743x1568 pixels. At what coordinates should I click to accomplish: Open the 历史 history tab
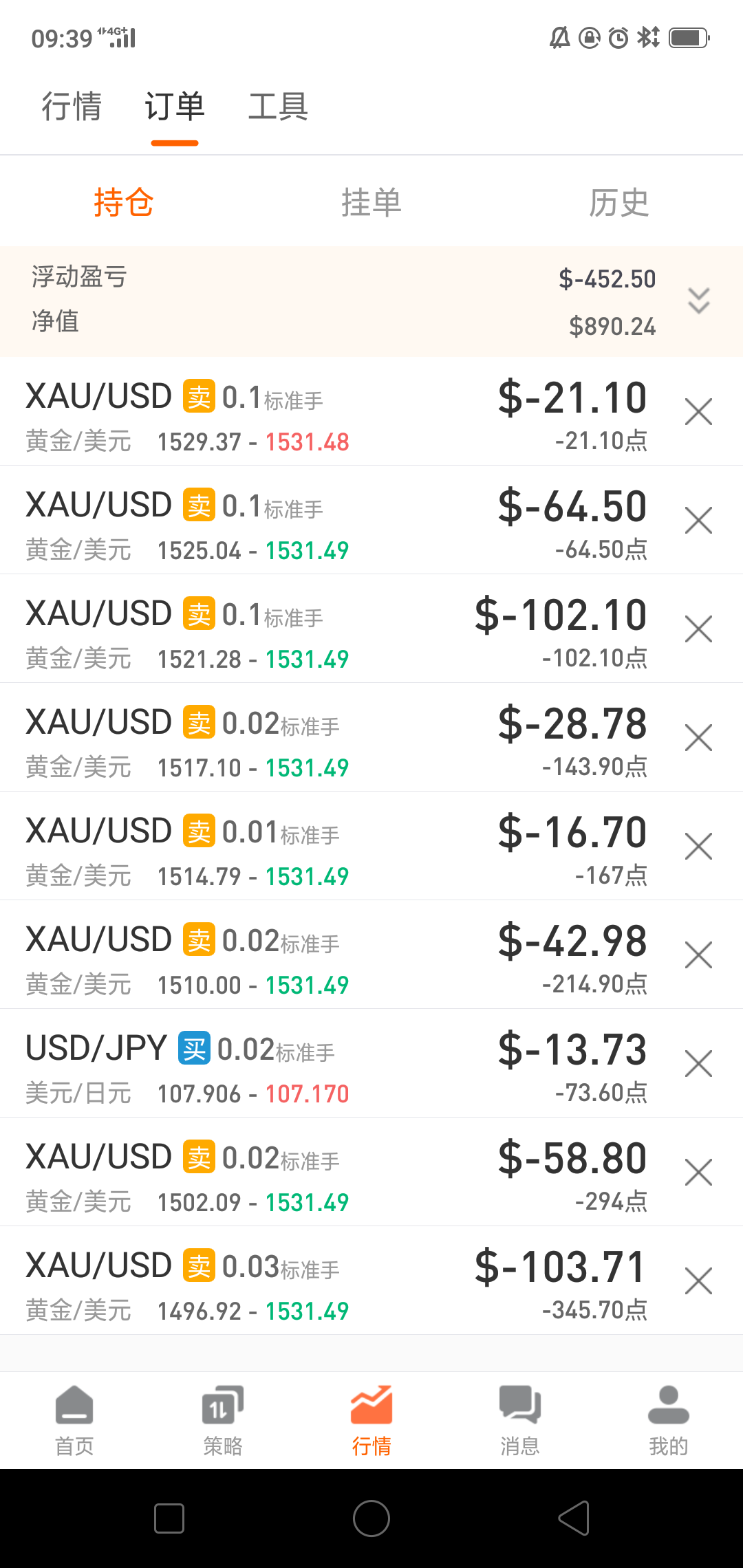[x=619, y=203]
